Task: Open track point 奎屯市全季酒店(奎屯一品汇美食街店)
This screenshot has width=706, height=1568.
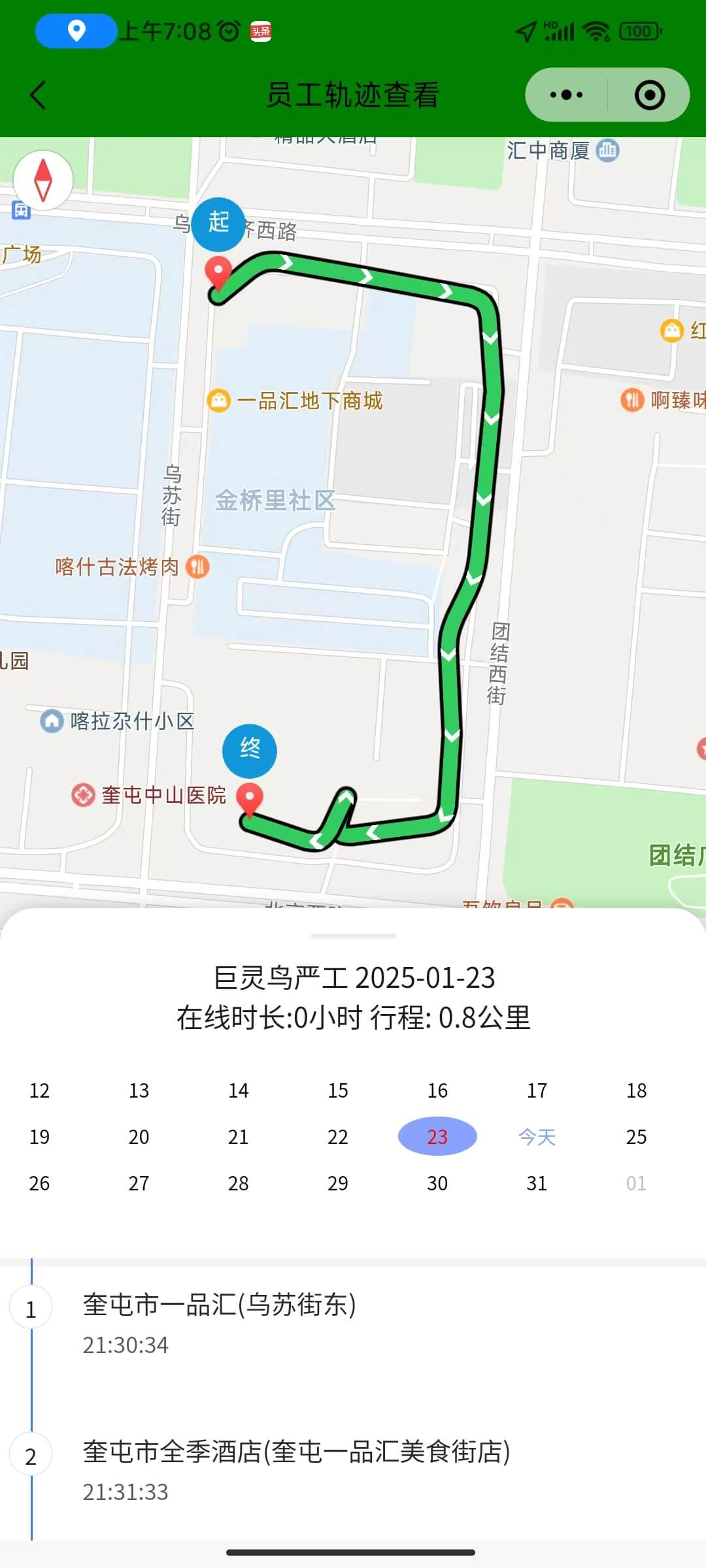Action: tap(295, 1452)
